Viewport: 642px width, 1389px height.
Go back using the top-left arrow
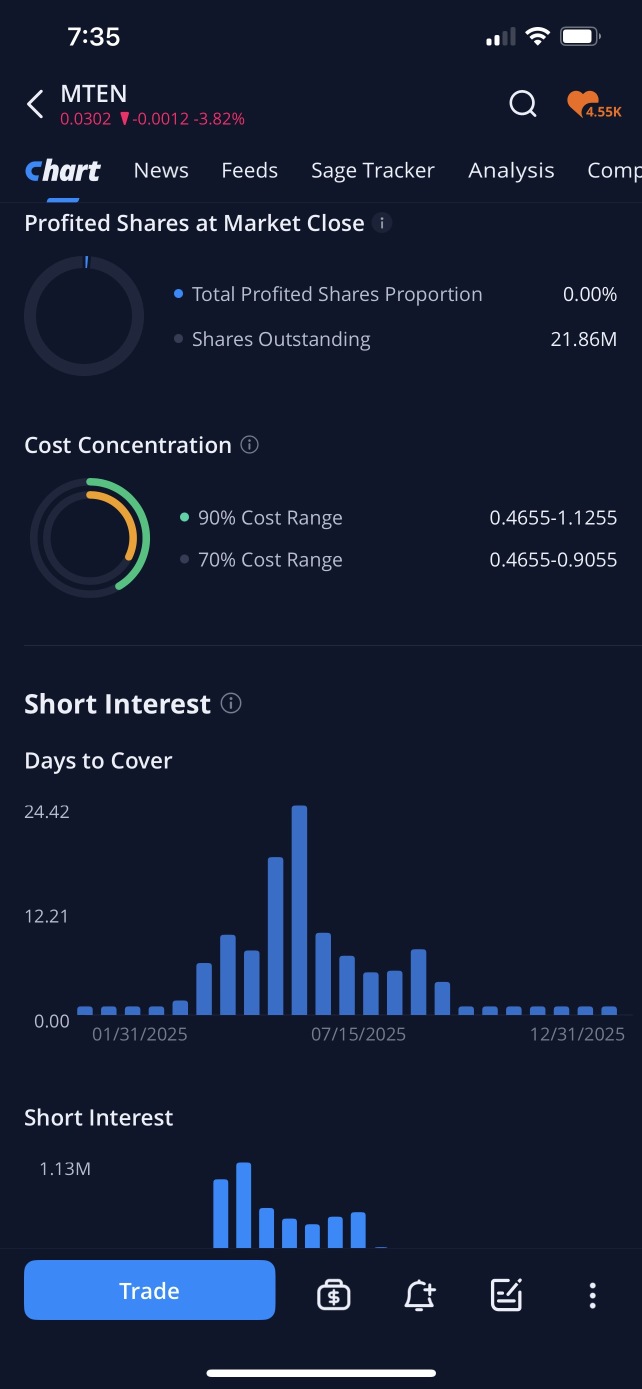pos(35,104)
